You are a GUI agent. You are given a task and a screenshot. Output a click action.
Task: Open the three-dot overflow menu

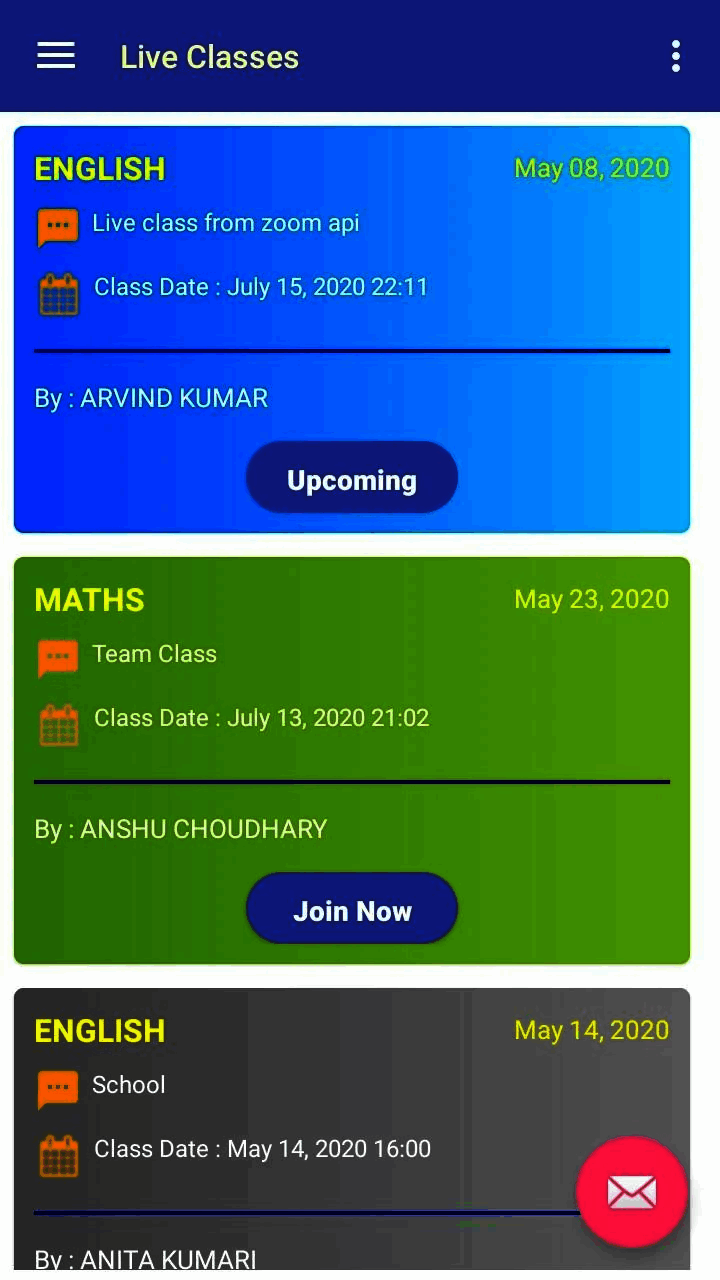[676, 56]
